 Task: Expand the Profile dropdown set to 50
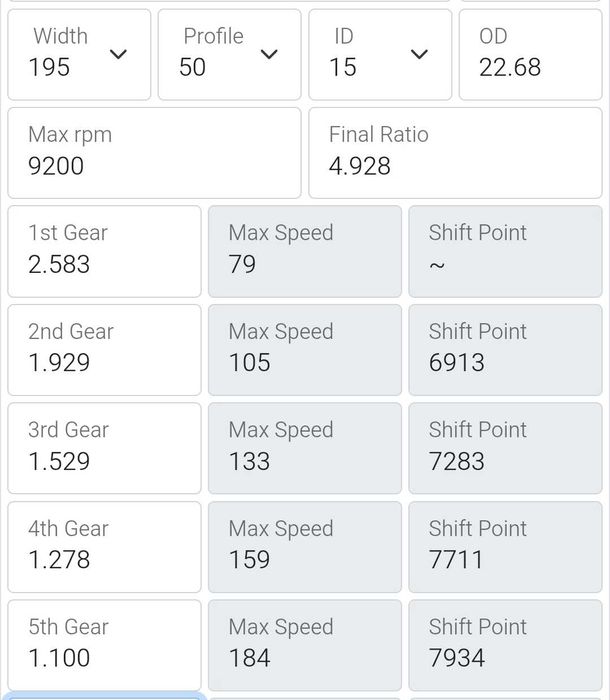pos(229,54)
